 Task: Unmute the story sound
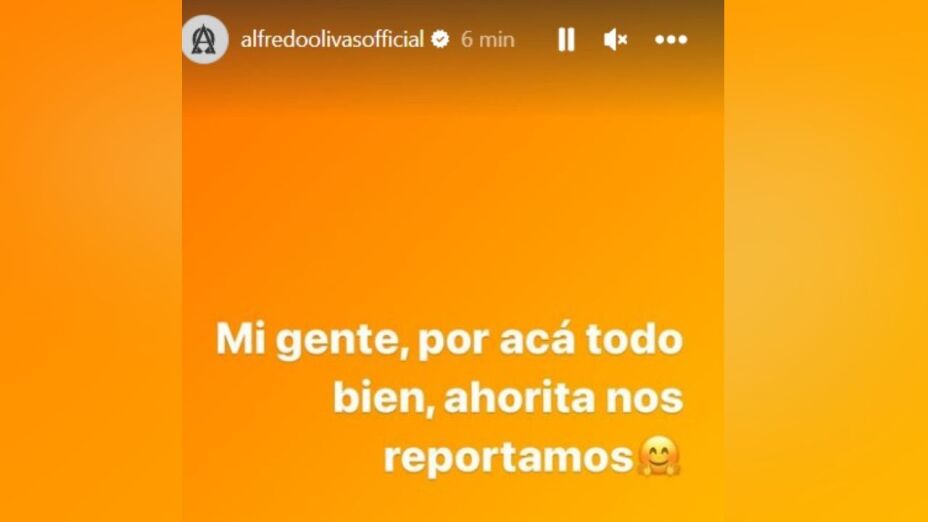[x=615, y=40]
